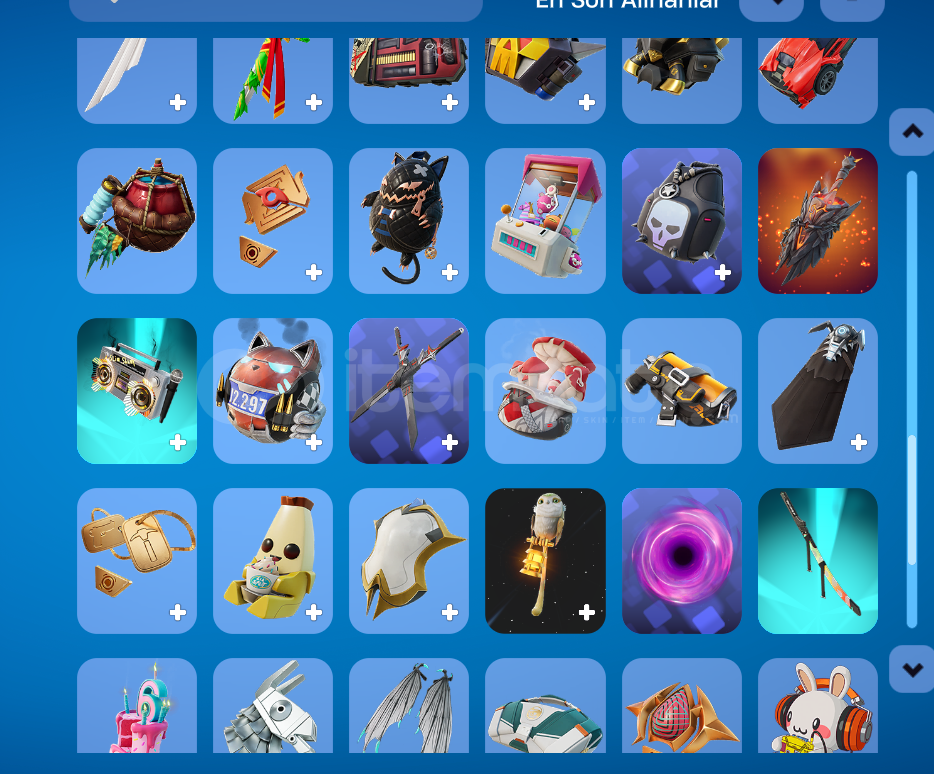Open the katana on teal background tile

coord(817,561)
